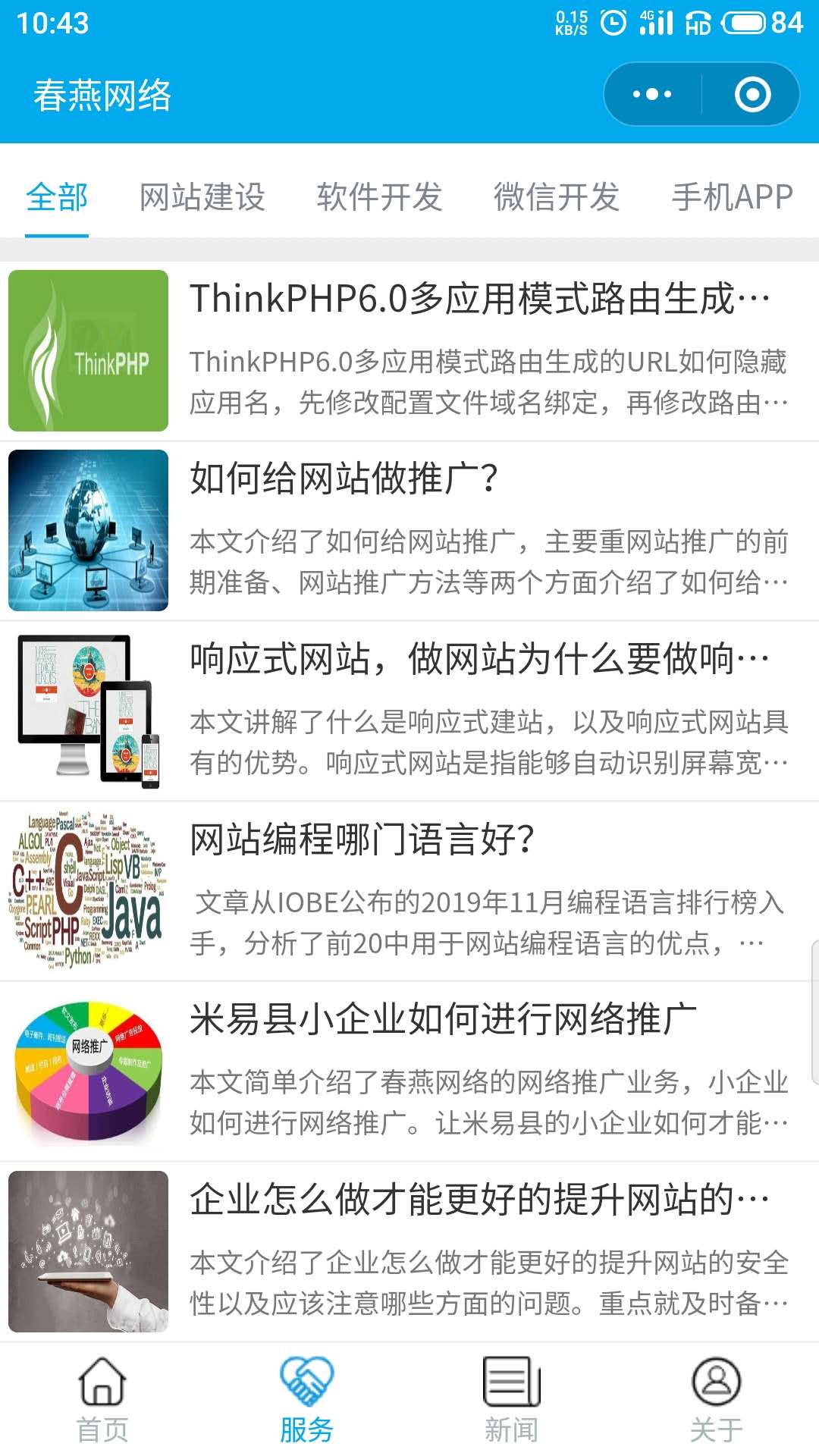Select the 全部 category tab
Image resolution: width=819 pixels, height=1456 pixels.
tap(57, 197)
